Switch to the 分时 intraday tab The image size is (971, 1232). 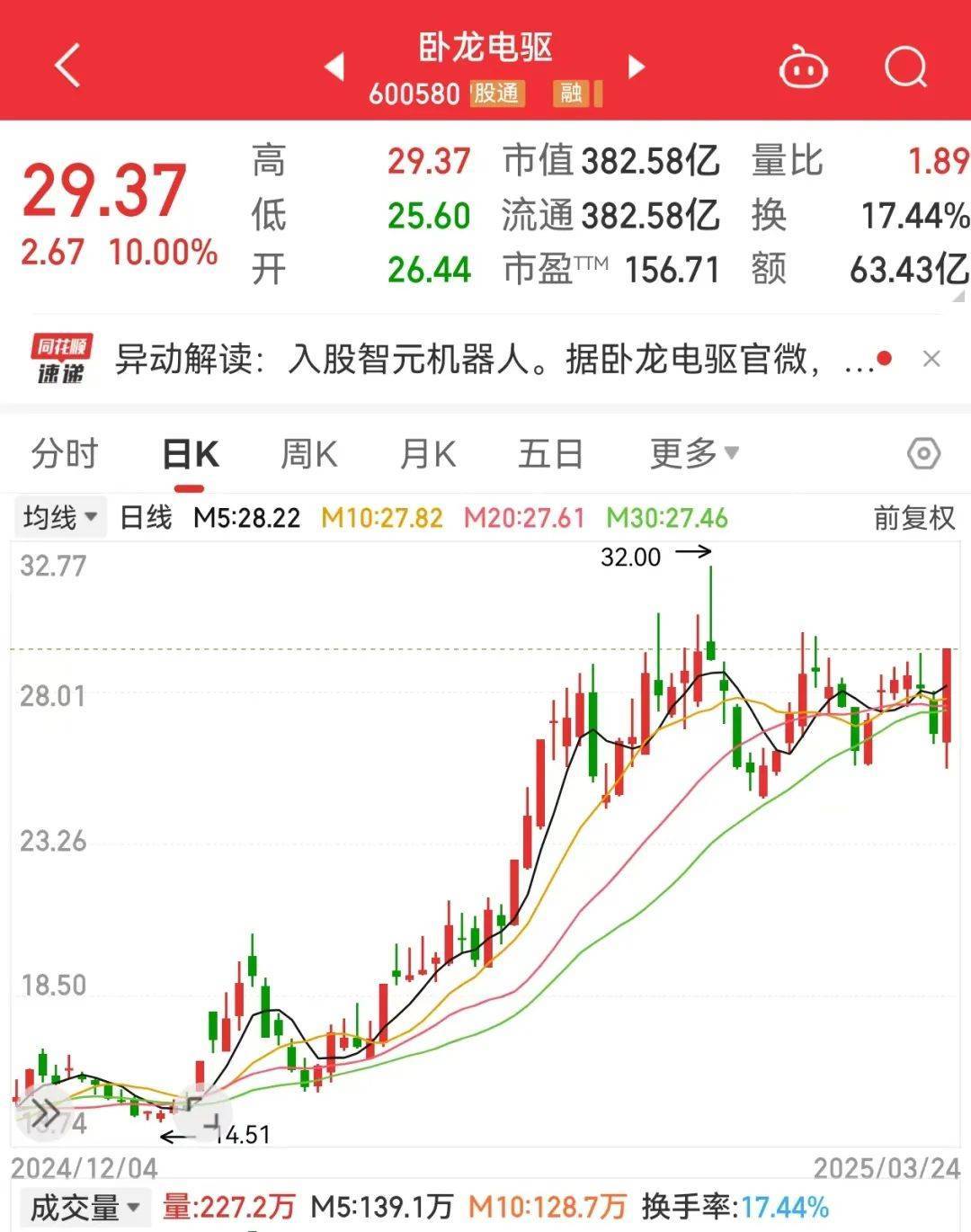pyautogui.click(x=64, y=454)
